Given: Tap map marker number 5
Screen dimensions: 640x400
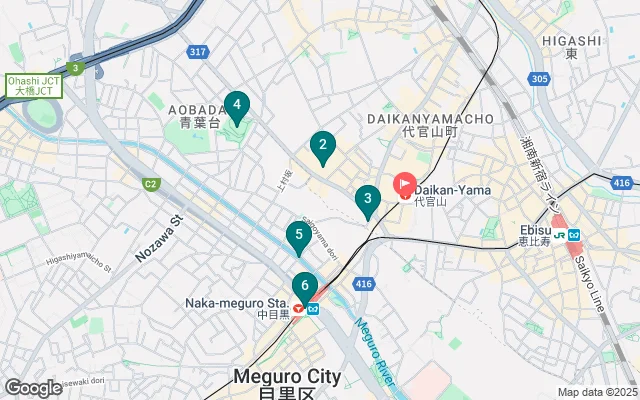Looking at the screenshot, I should (297, 237).
